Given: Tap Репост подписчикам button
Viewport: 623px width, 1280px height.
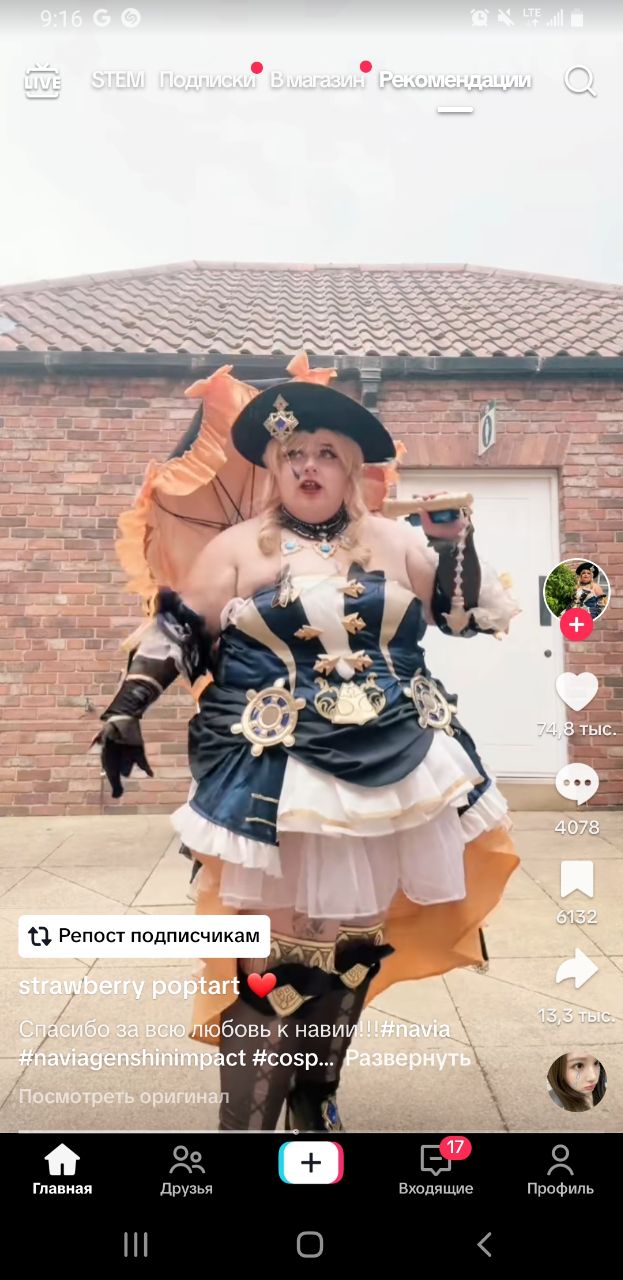Looking at the screenshot, I should point(144,936).
